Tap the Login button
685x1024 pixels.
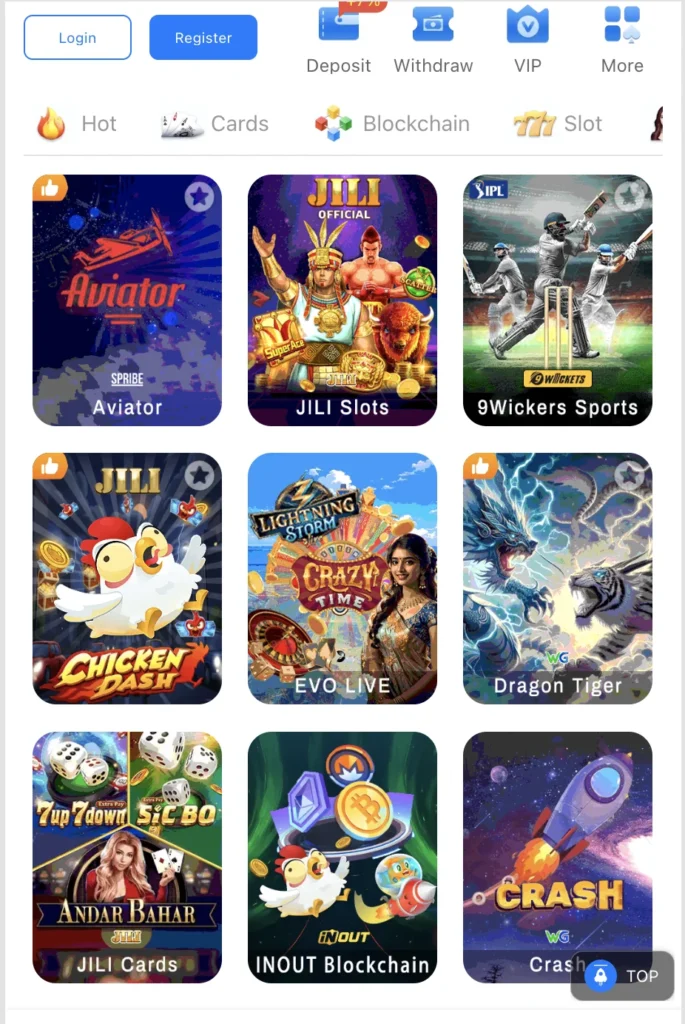tap(77, 38)
